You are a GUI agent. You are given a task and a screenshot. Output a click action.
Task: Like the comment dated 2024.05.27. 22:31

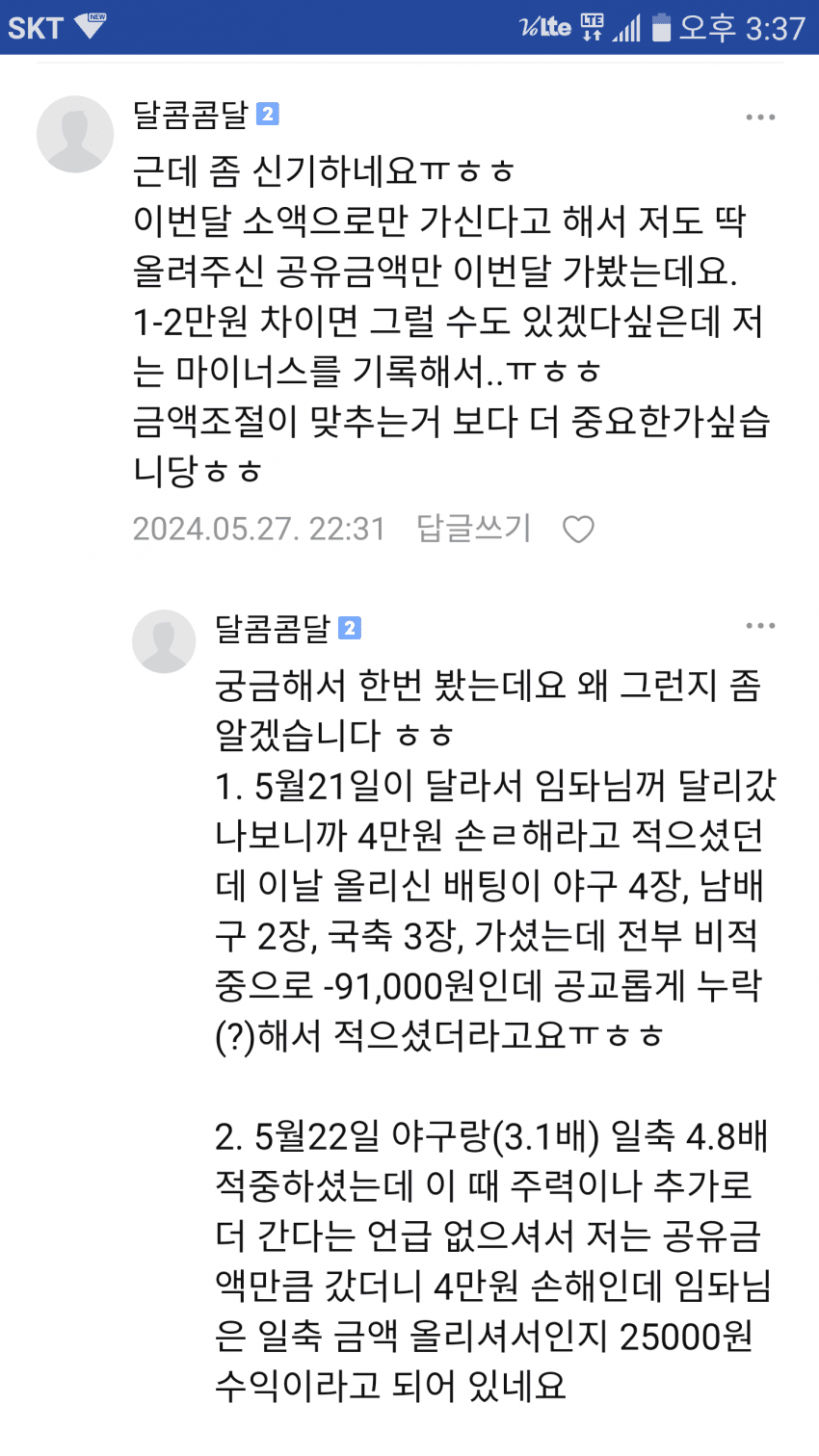point(578,529)
